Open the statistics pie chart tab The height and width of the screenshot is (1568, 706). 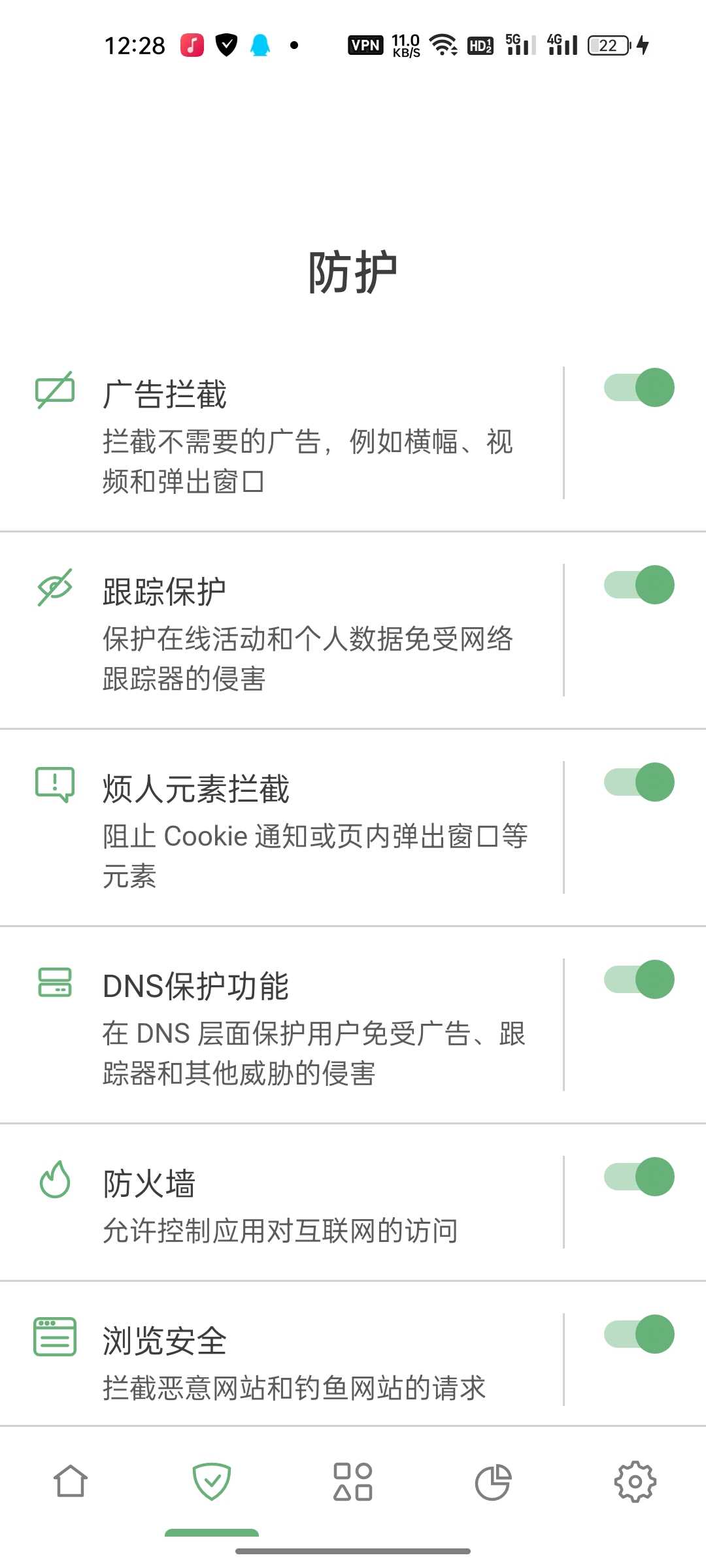click(494, 1481)
